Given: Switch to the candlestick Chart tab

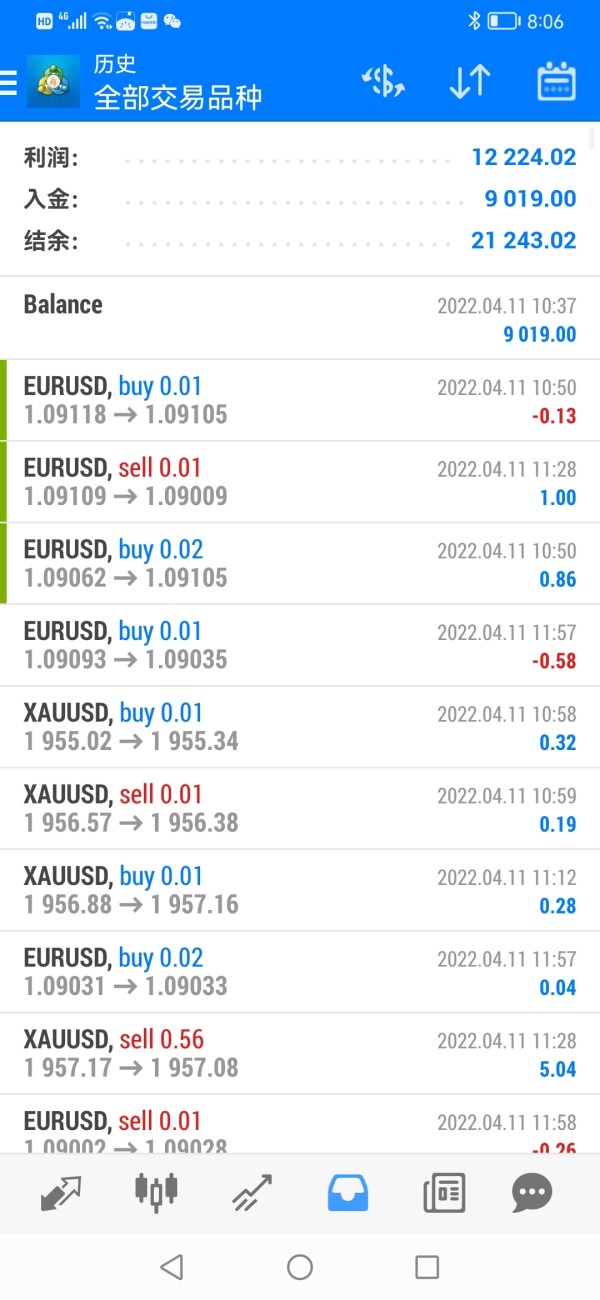Looking at the screenshot, I should click(x=156, y=1192).
